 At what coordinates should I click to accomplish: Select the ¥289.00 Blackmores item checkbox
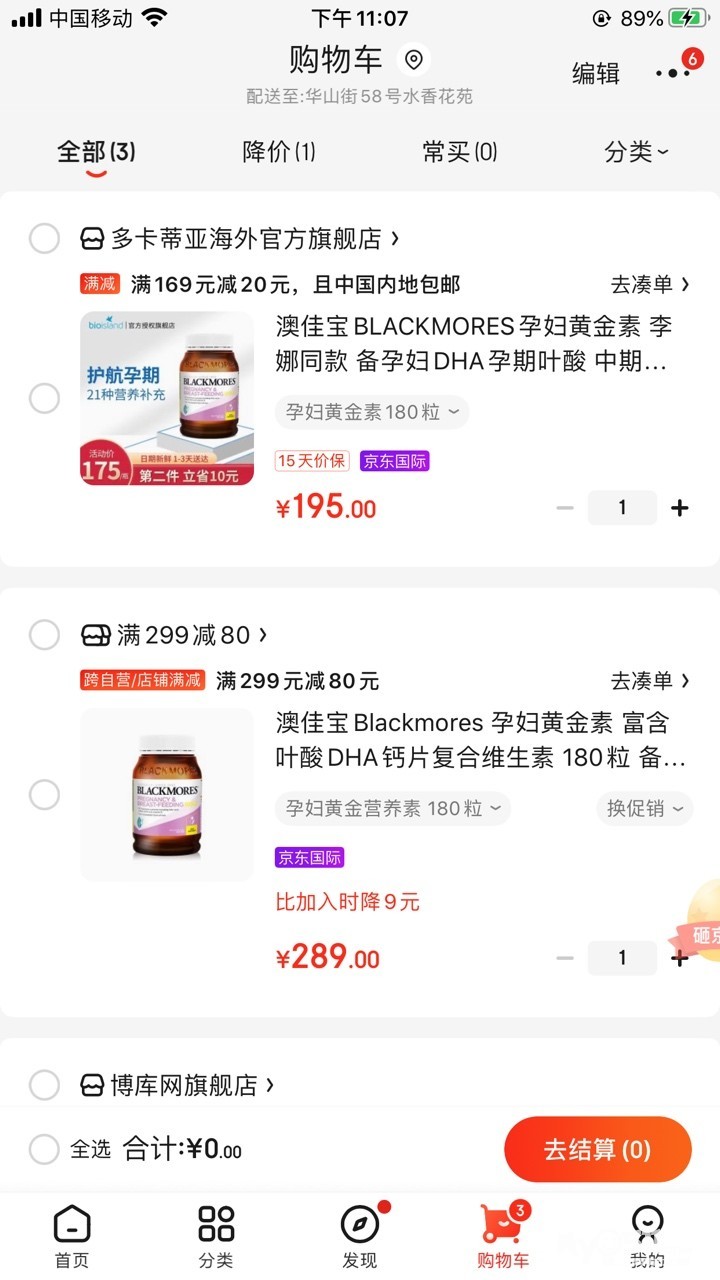click(x=44, y=795)
